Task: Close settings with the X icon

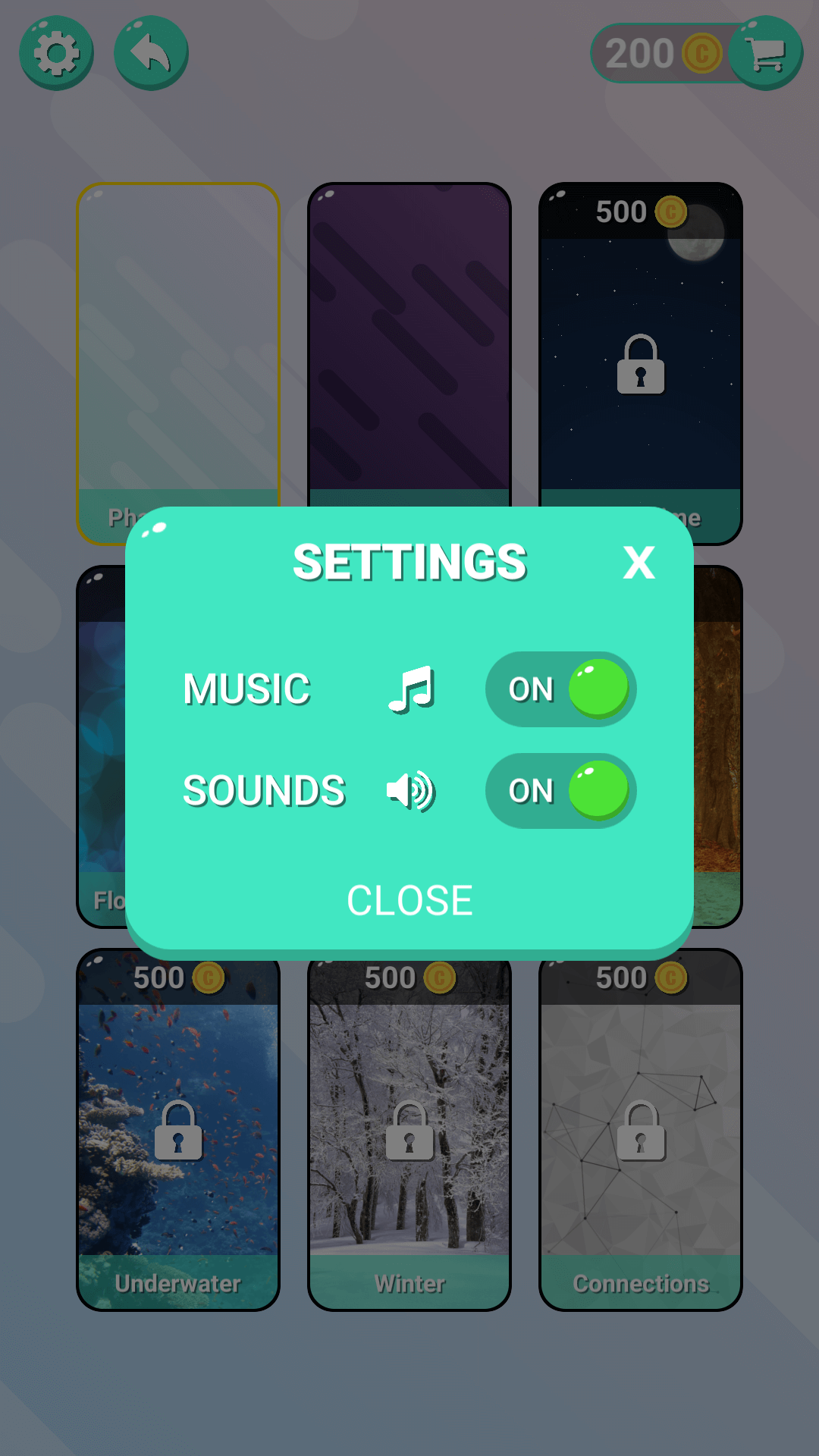Action: coord(639,563)
